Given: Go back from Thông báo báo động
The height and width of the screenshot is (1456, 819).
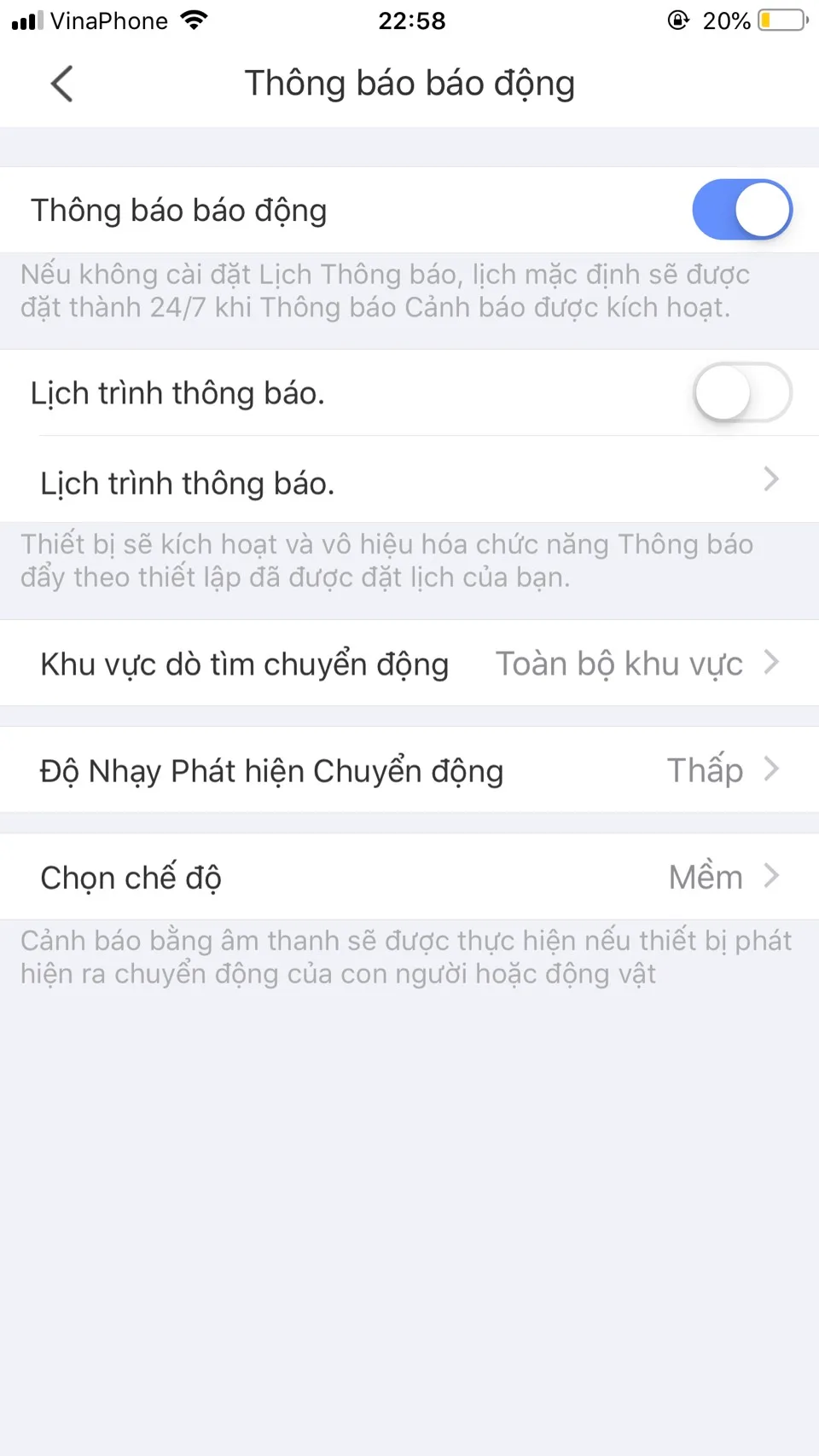Looking at the screenshot, I should pos(62,84).
